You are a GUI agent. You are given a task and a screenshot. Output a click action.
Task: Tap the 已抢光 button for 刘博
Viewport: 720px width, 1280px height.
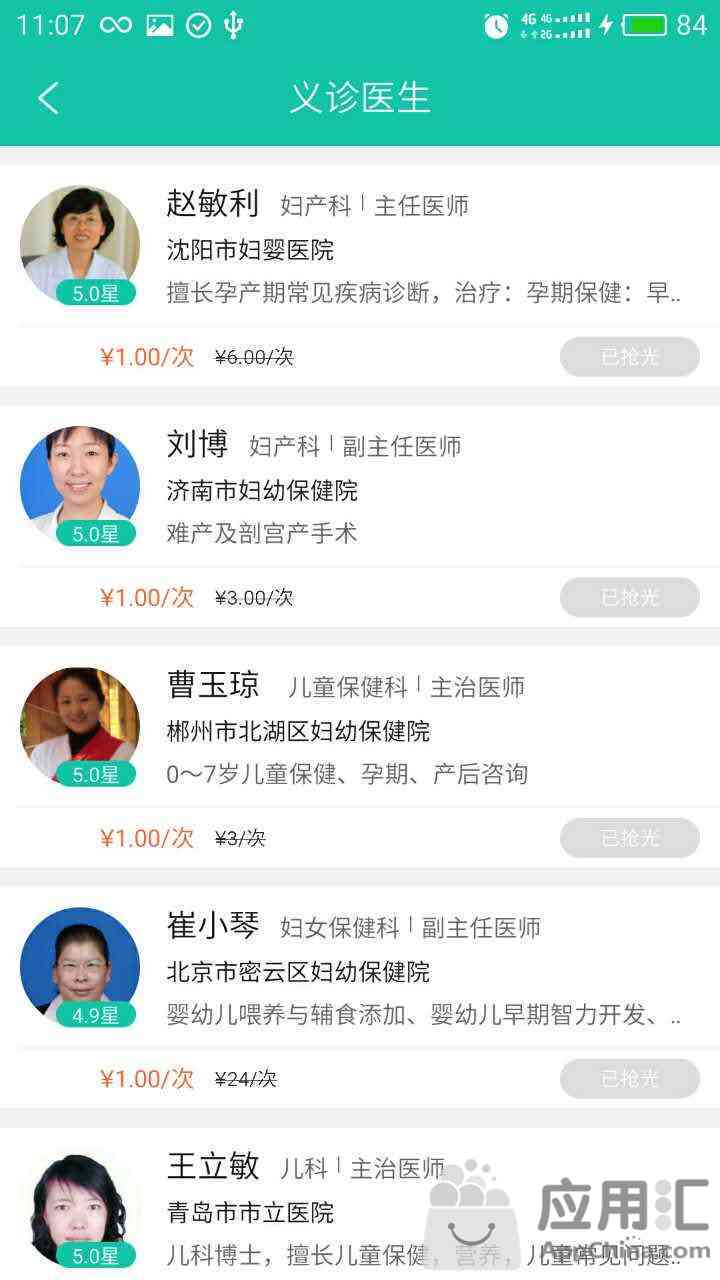coord(629,597)
